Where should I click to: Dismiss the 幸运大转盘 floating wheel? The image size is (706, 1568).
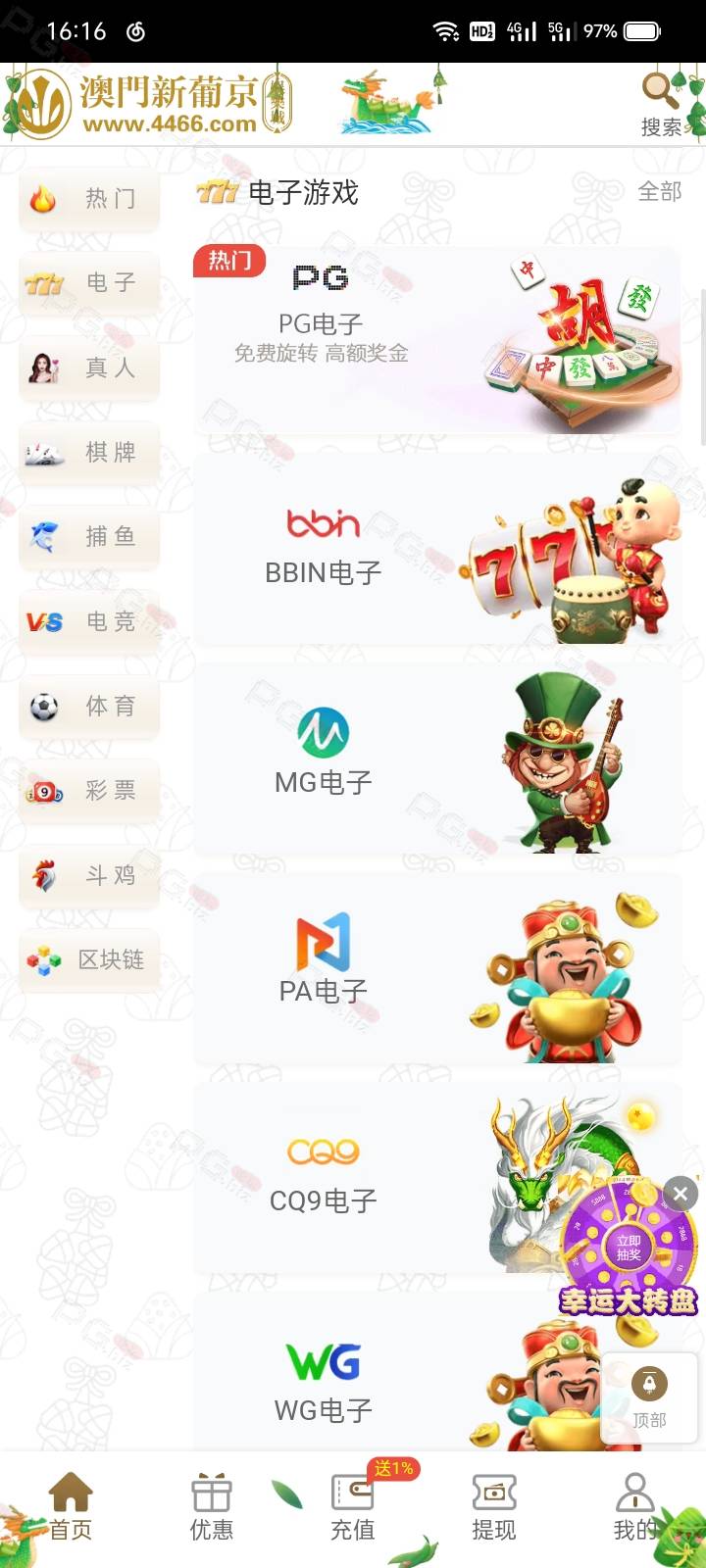(x=681, y=1194)
